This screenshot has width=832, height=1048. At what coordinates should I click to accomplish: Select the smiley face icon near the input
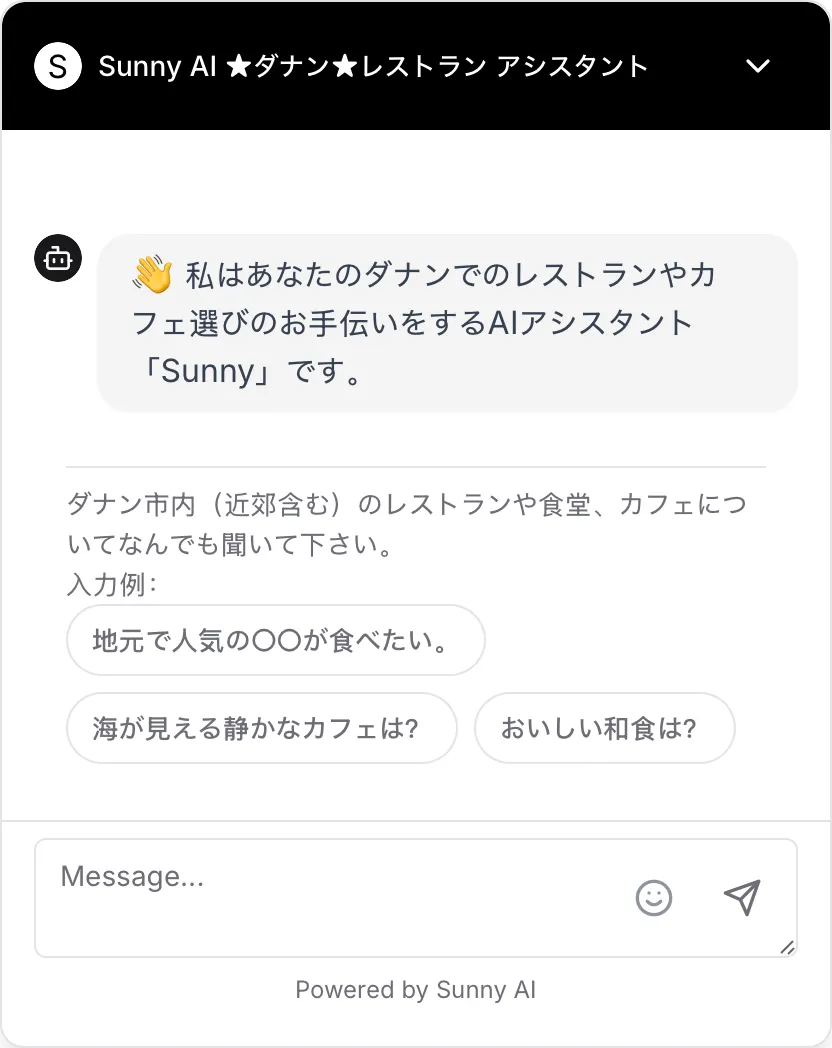(651, 899)
